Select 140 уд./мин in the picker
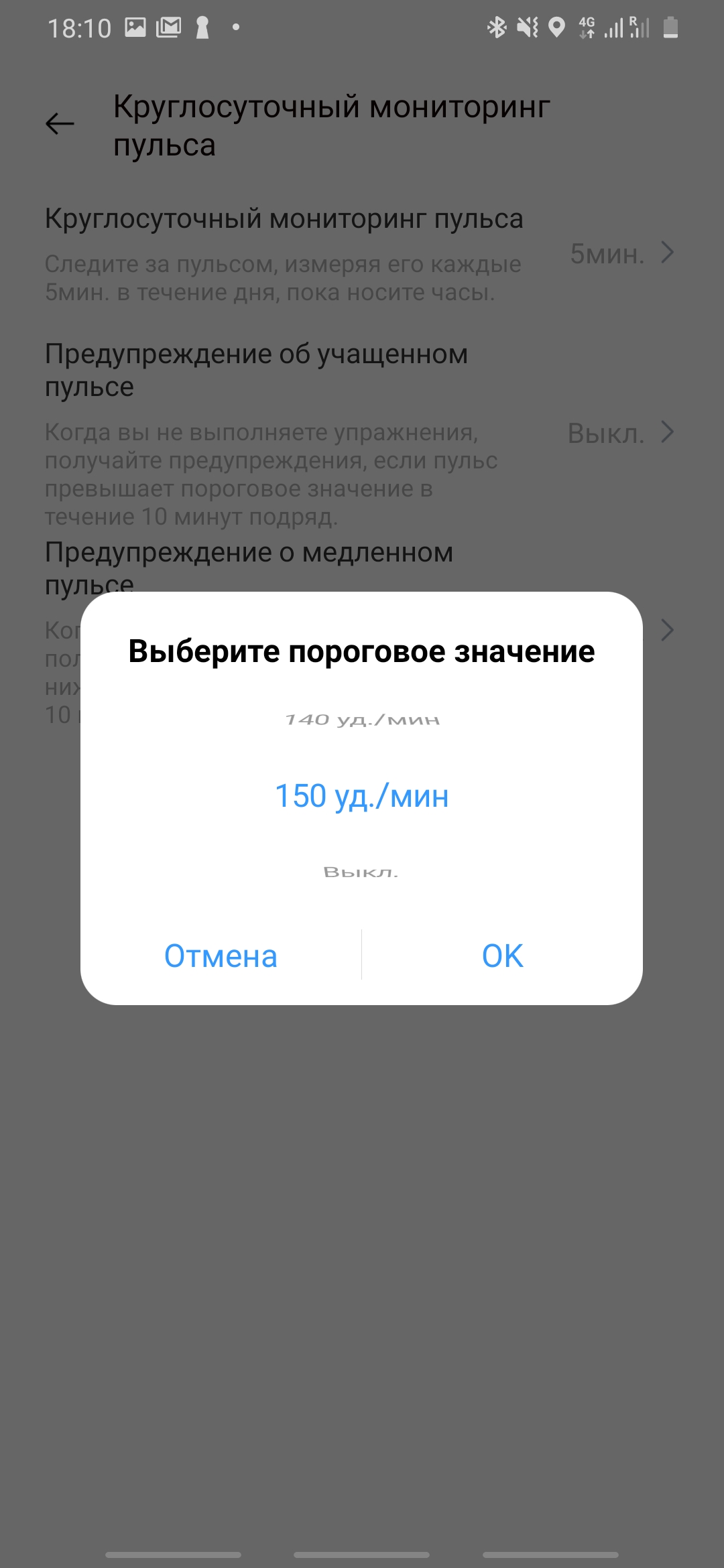Screen dimensions: 724x1568 362,720
